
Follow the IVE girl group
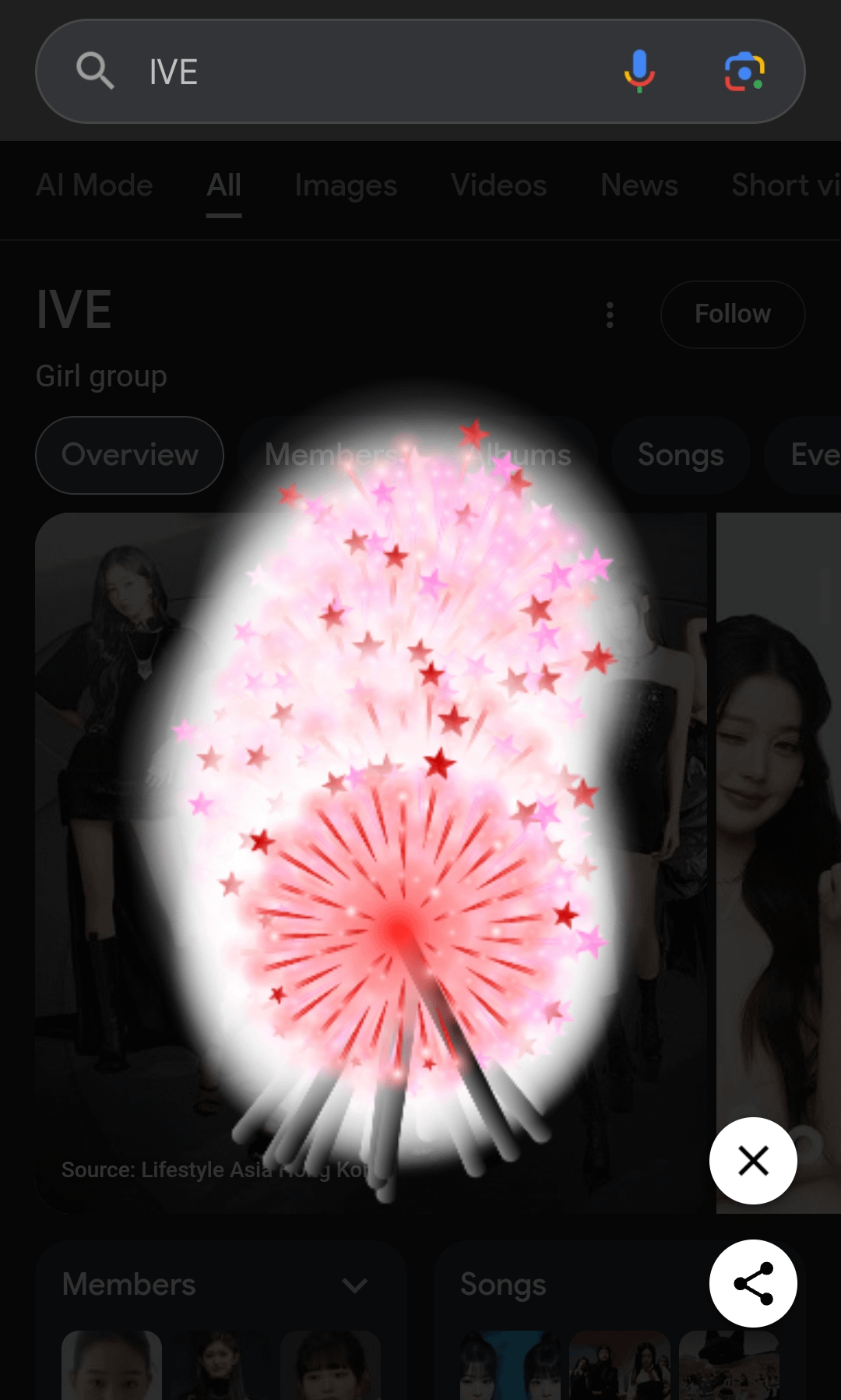pyautogui.click(x=732, y=314)
